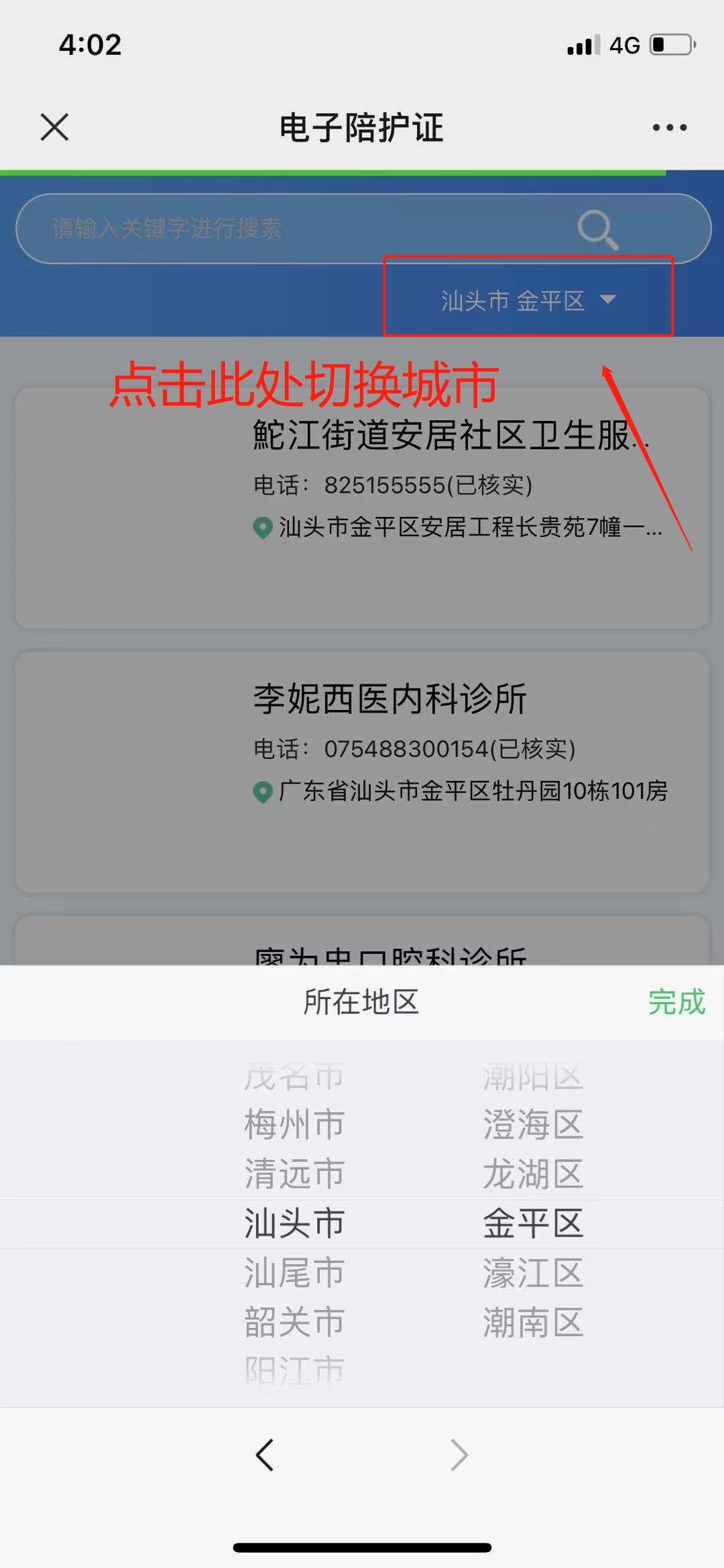Select 龙湖区 district

(x=534, y=1174)
